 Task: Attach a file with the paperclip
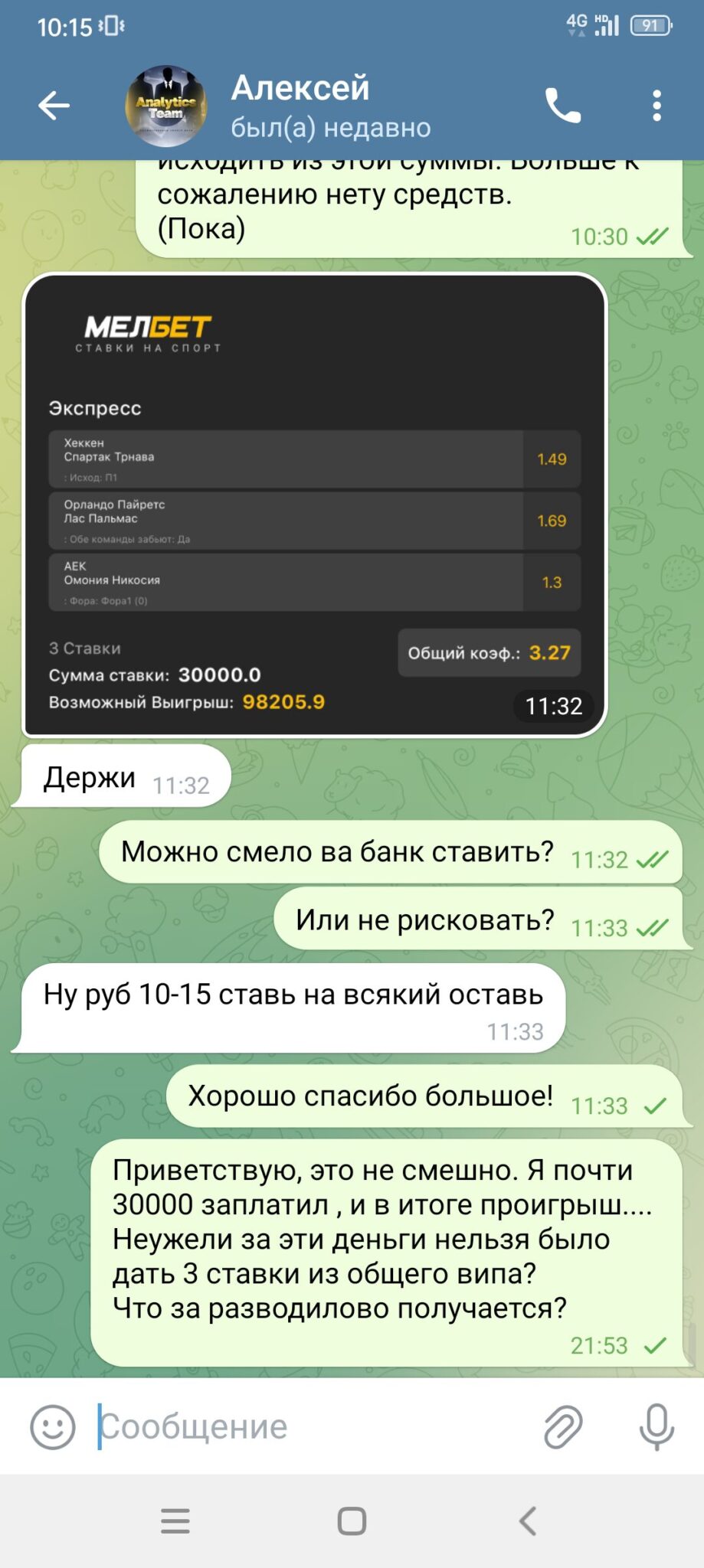[x=563, y=1427]
